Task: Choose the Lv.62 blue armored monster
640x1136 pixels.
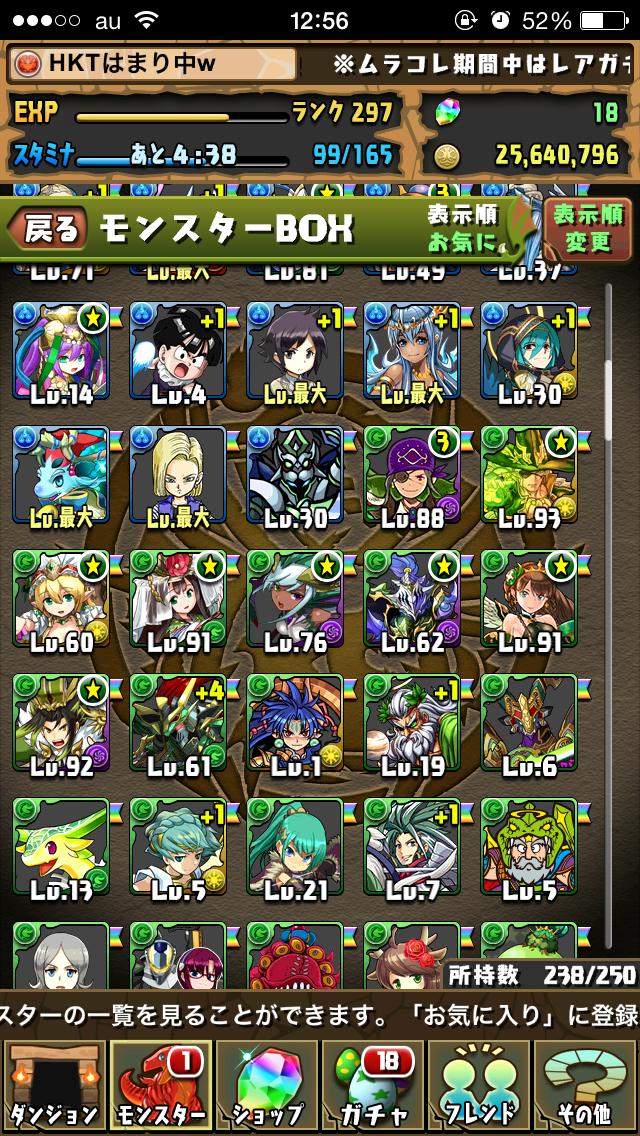Action: click(412, 599)
